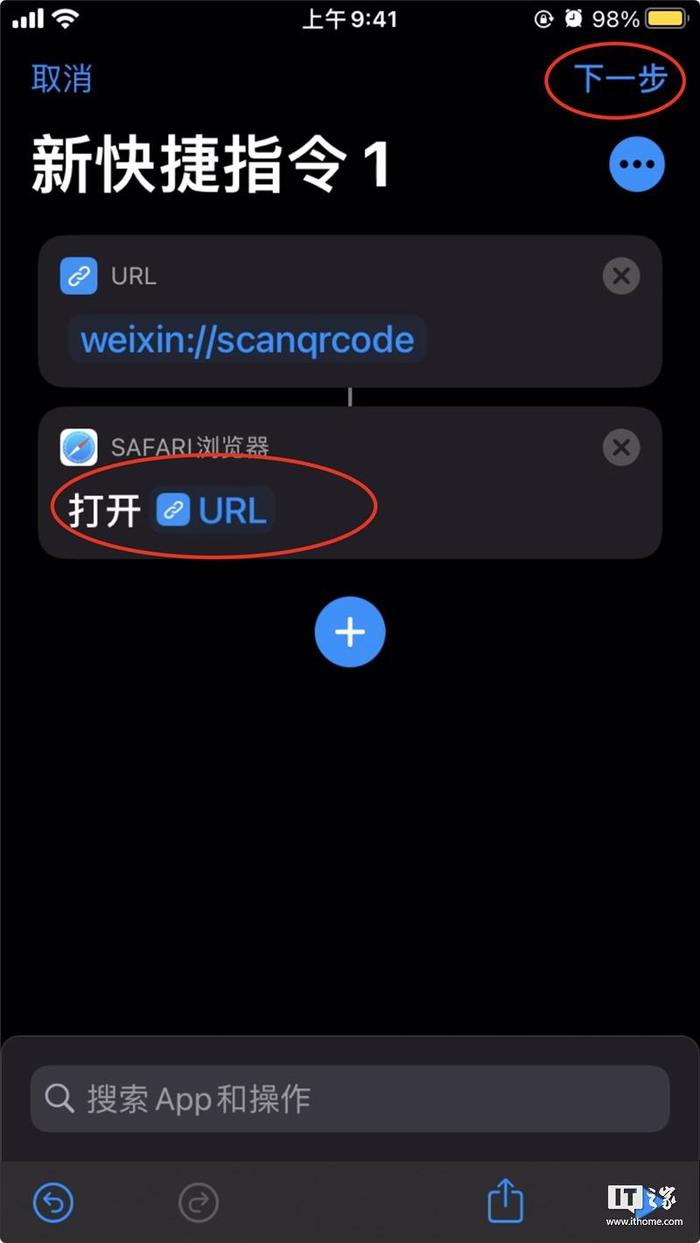
Task: Redo the last change
Action: coord(198,1202)
